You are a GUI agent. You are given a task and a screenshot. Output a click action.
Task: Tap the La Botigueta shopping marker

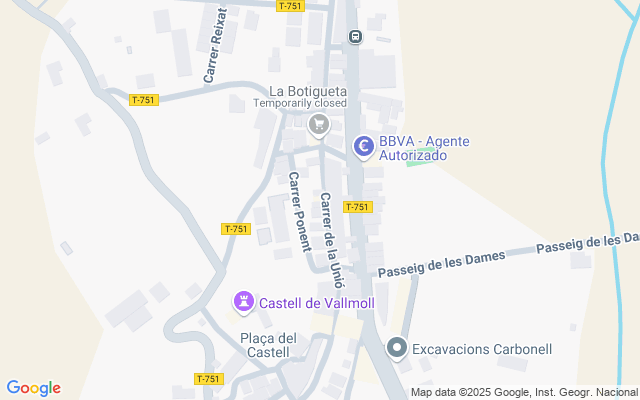[319, 124]
